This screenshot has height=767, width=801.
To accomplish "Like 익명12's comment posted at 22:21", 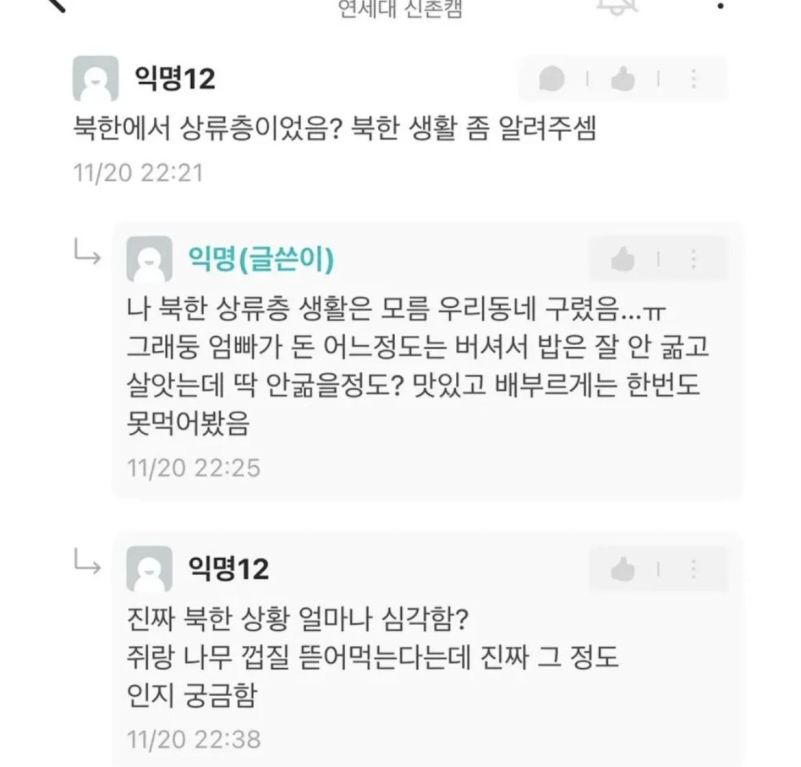I will (623, 79).
